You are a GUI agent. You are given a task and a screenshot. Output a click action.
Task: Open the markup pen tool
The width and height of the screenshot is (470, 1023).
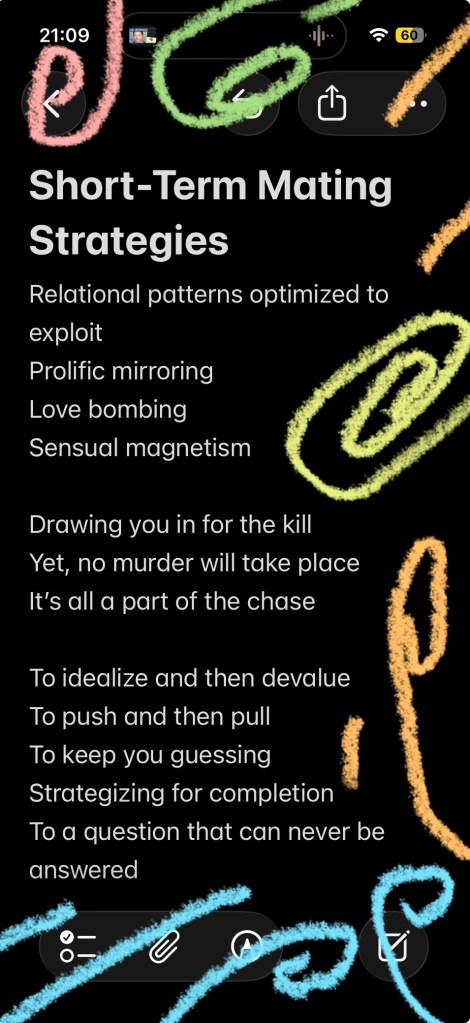tap(247, 946)
